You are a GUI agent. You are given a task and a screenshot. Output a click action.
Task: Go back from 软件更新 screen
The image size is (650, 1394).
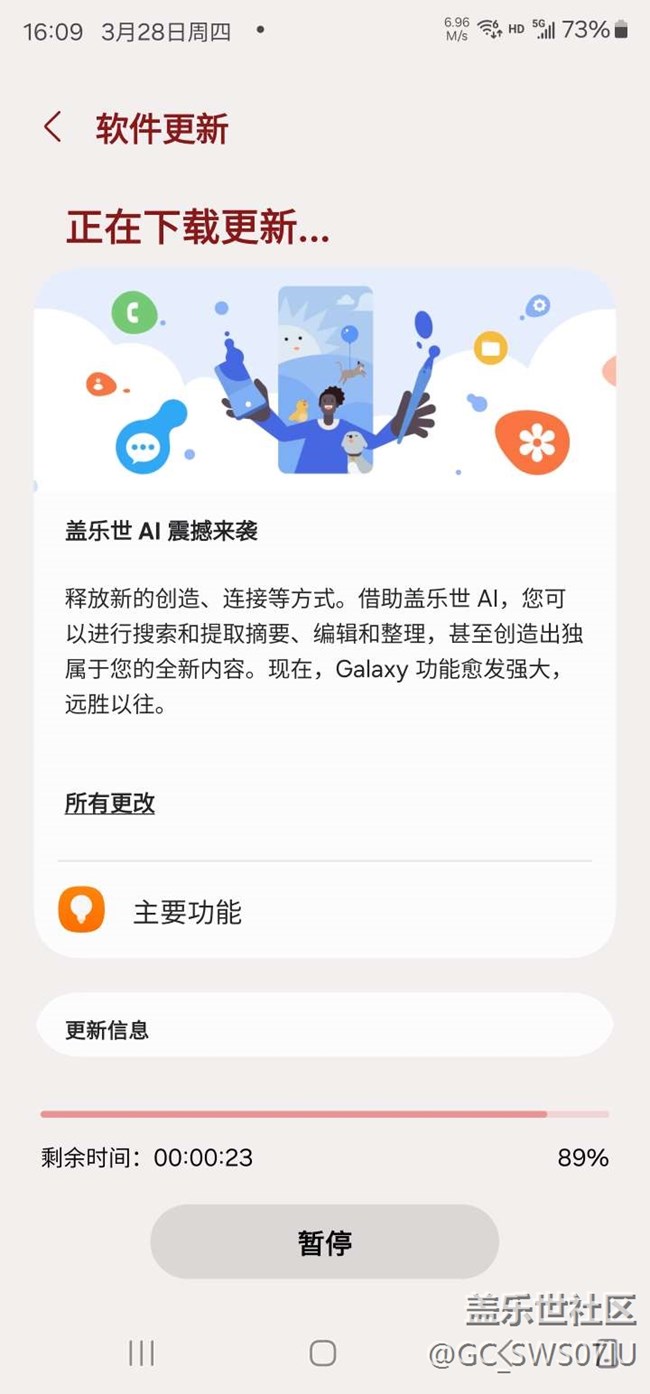pyautogui.click(x=53, y=128)
